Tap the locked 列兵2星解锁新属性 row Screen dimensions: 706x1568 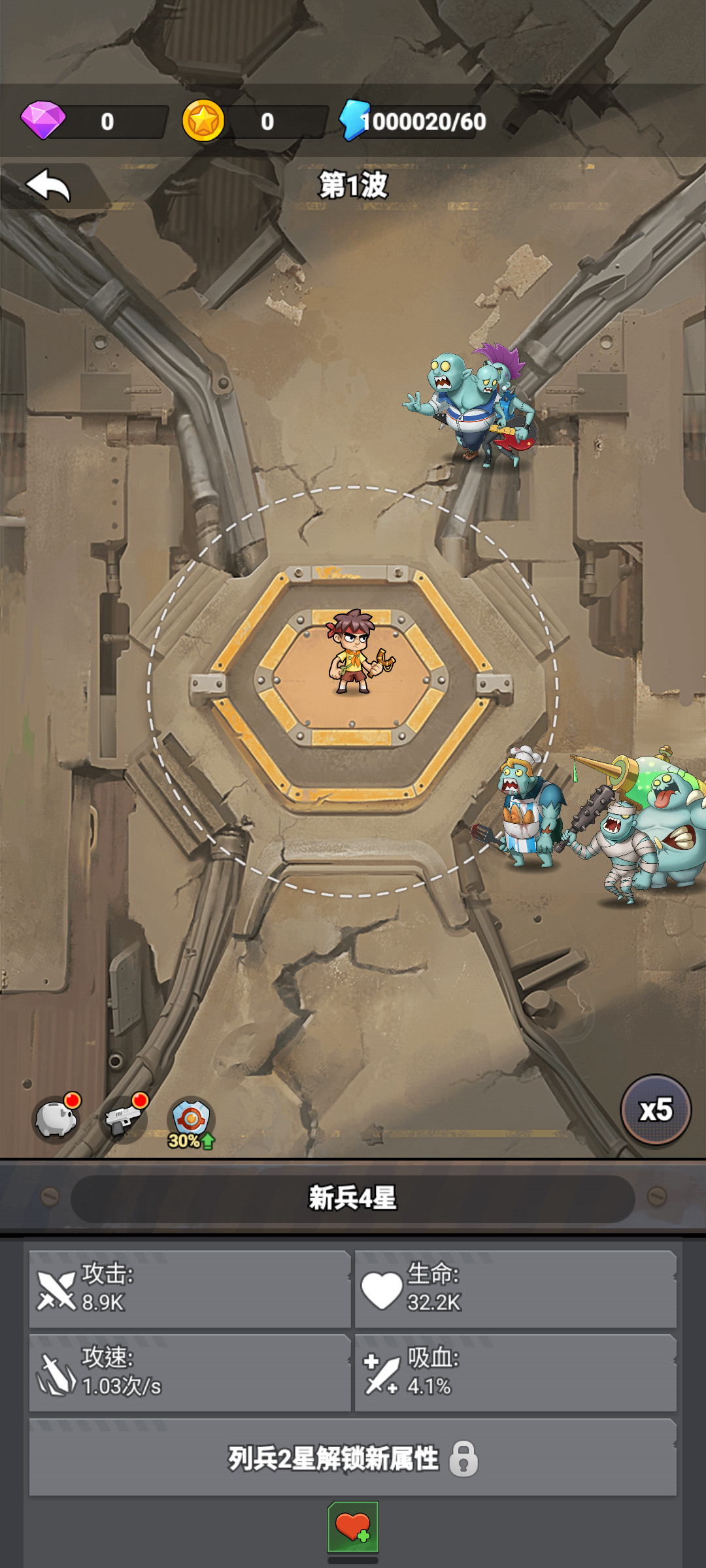(353, 1458)
